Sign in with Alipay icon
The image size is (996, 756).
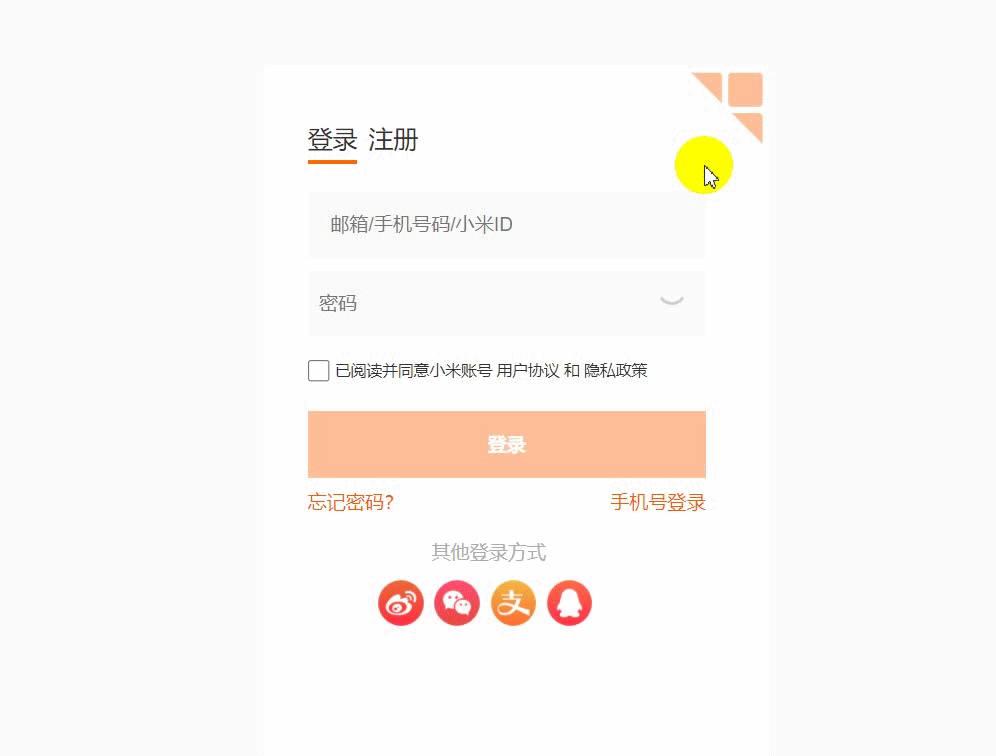(x=513, y=604)
